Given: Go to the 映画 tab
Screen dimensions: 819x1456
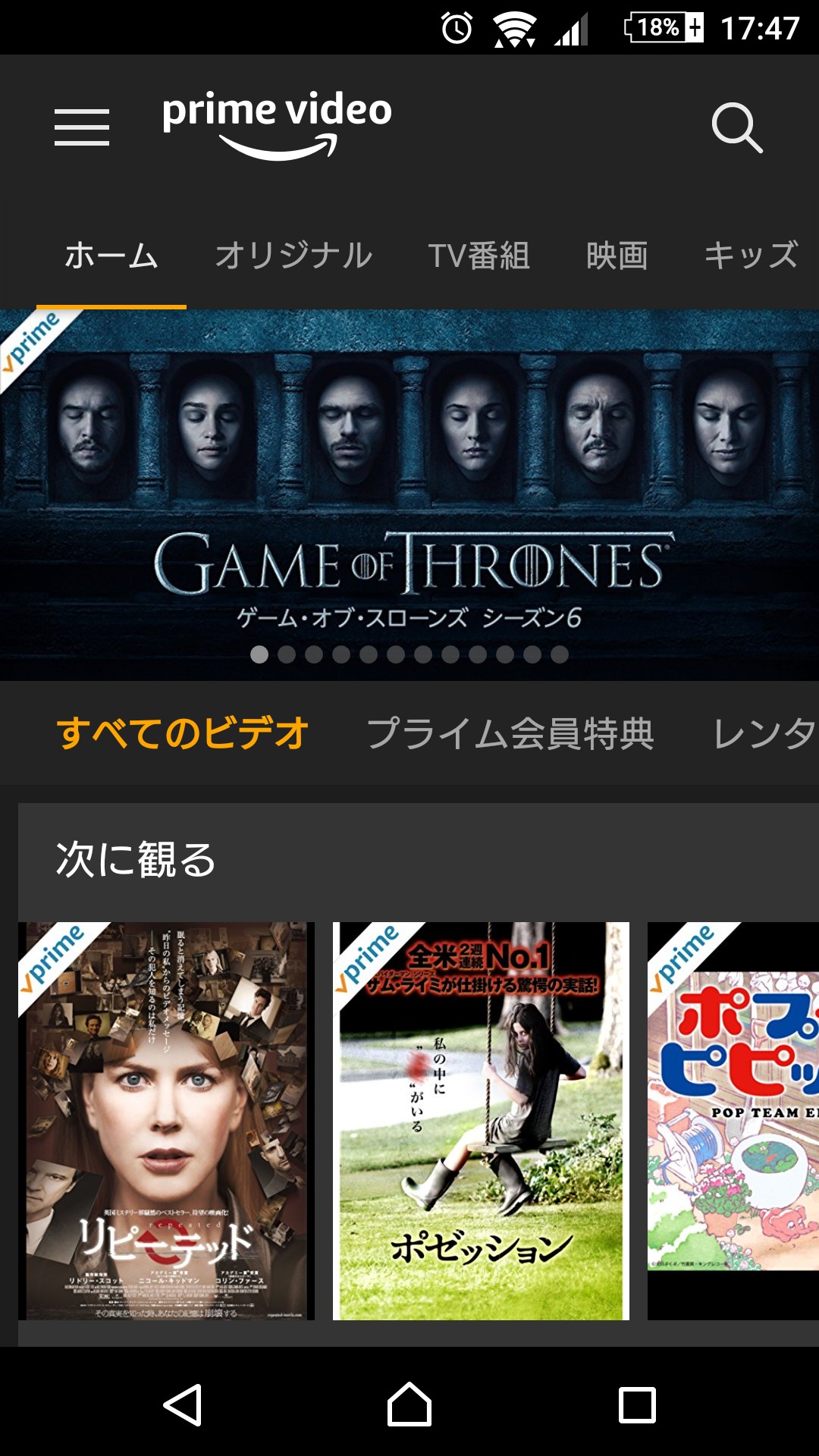Looking at the screenshot, I should pos(617,256).
